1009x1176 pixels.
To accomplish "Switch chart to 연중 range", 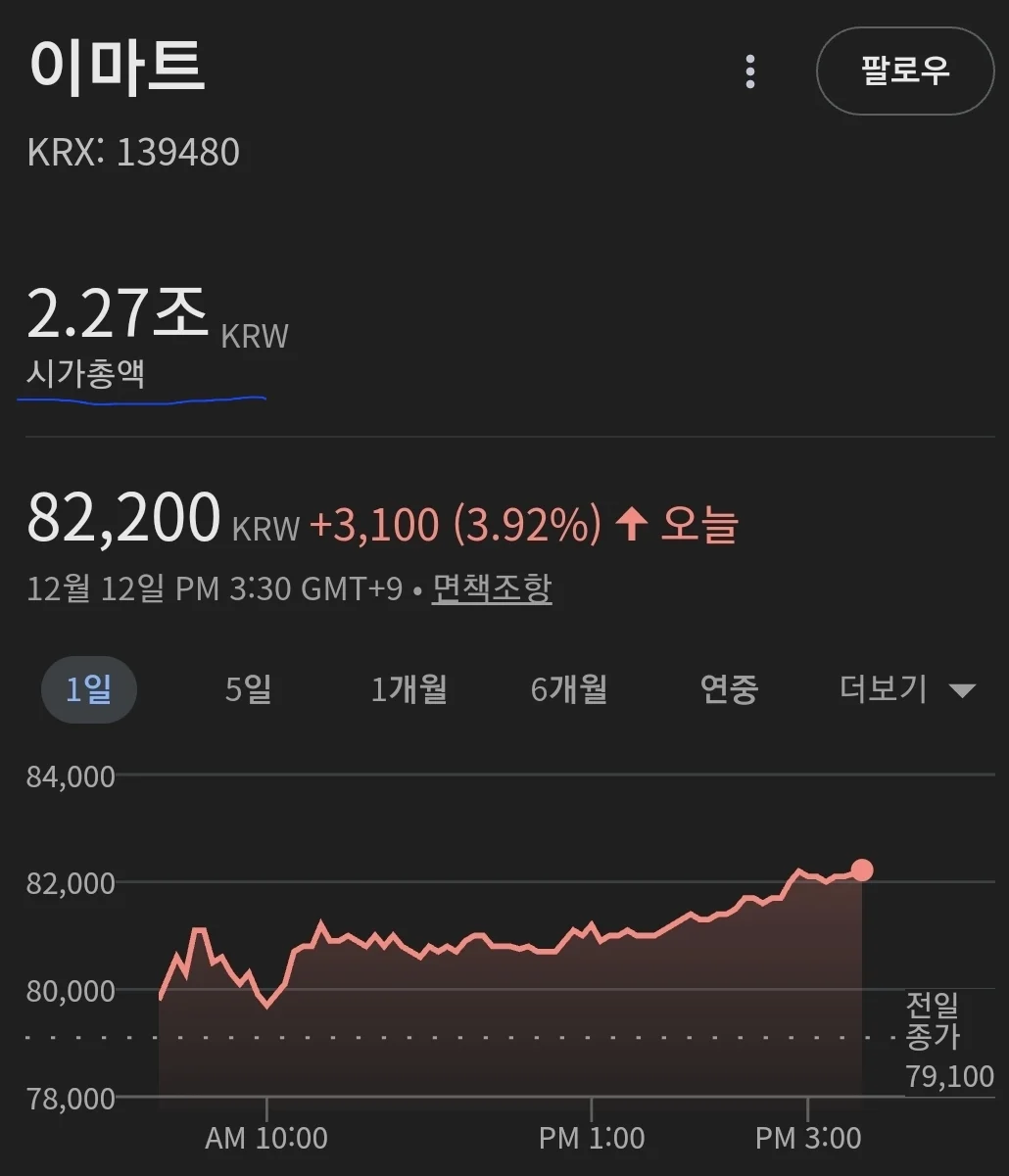I will [730, 690].
